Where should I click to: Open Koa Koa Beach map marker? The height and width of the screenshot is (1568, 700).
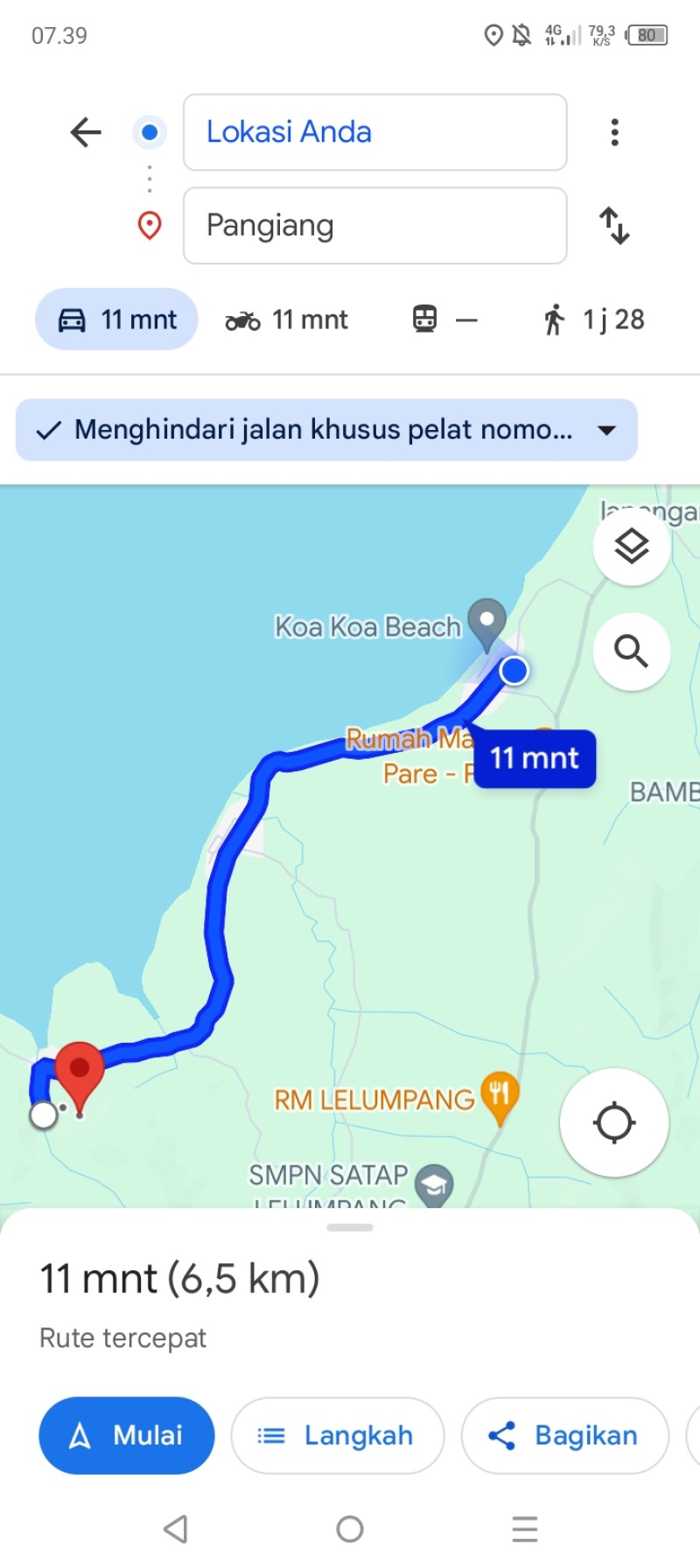point(486,622)
